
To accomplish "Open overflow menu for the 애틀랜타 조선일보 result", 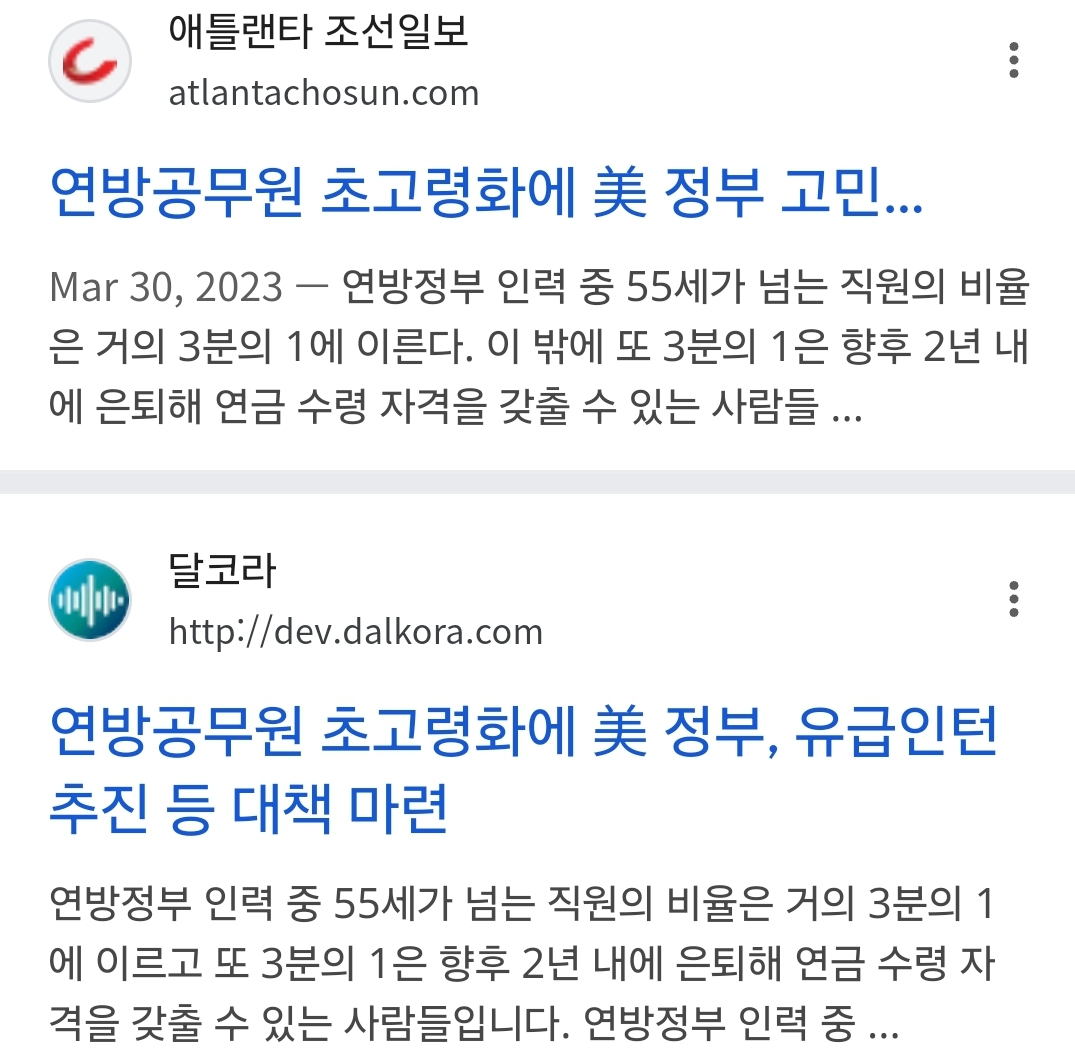I will coord(1014,61).
